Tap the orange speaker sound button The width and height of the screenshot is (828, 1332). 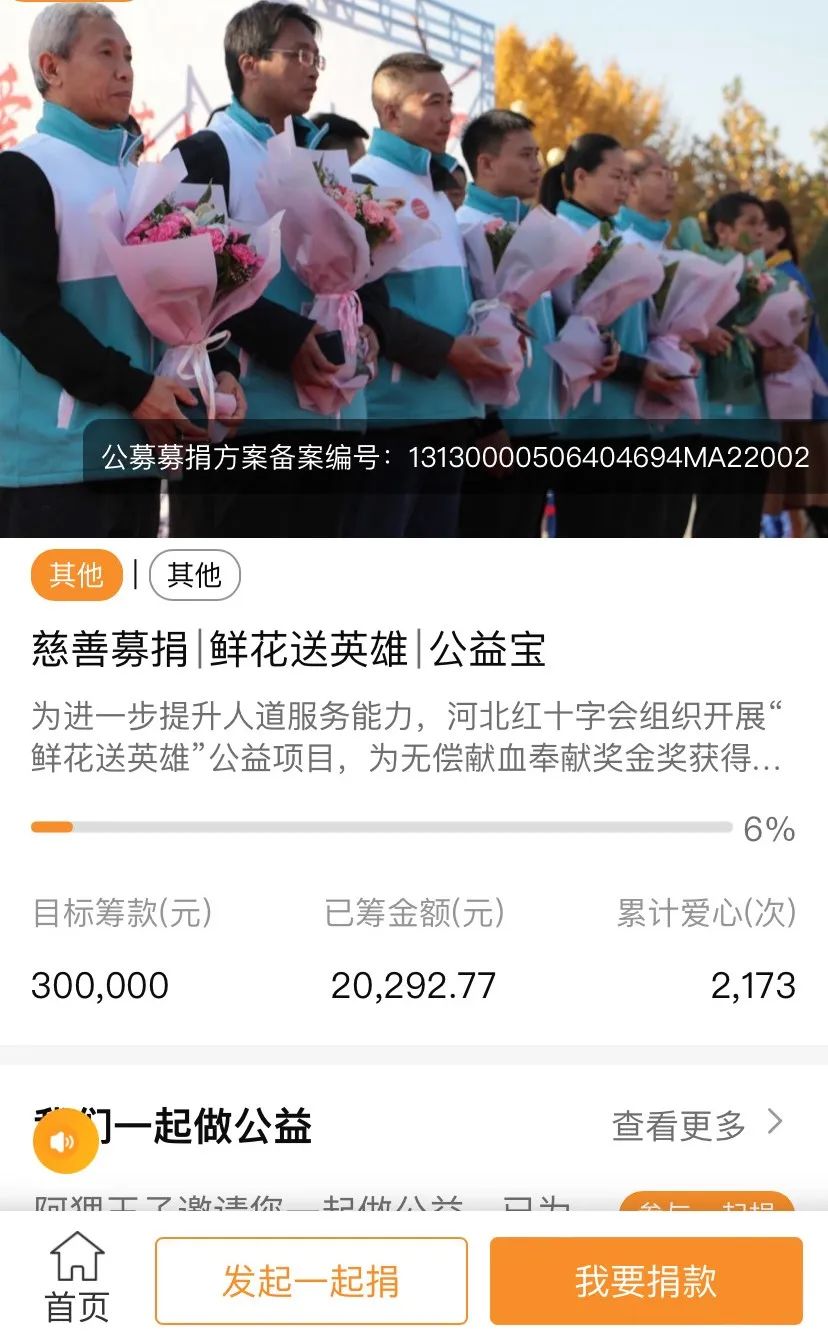[x=65, y=1142]
